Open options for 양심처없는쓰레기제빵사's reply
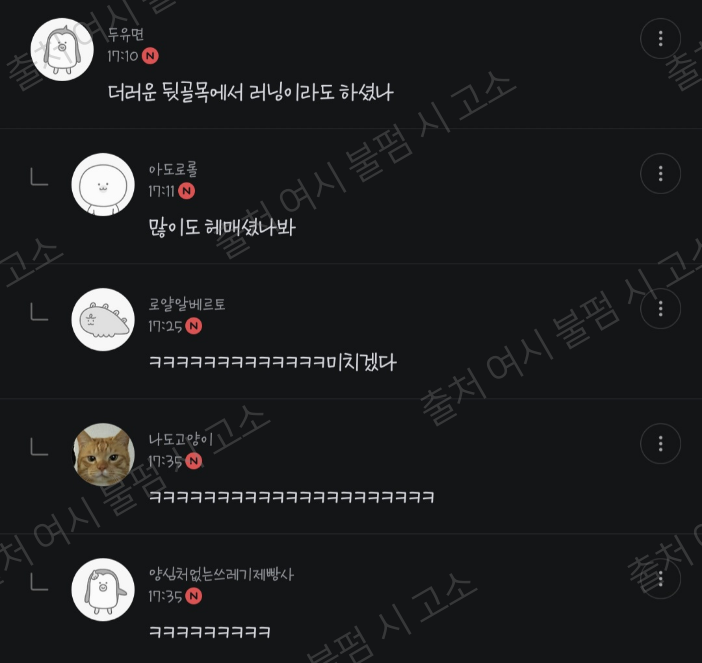The image size is (702, 663). pos(660,578)
